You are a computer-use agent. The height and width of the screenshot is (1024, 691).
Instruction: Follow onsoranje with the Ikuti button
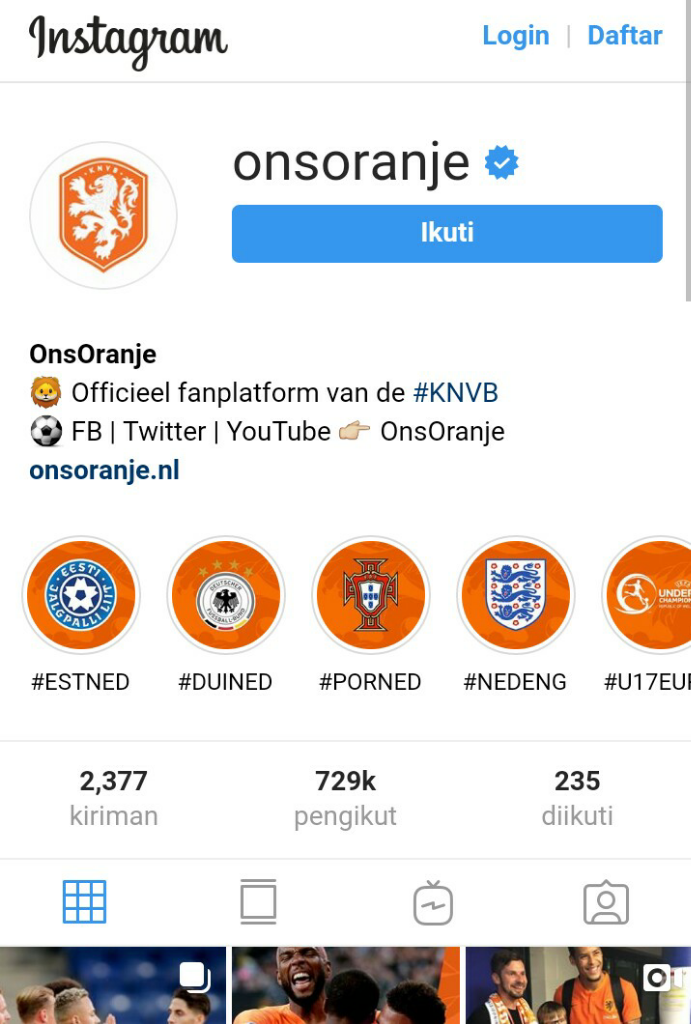[446, 234]
